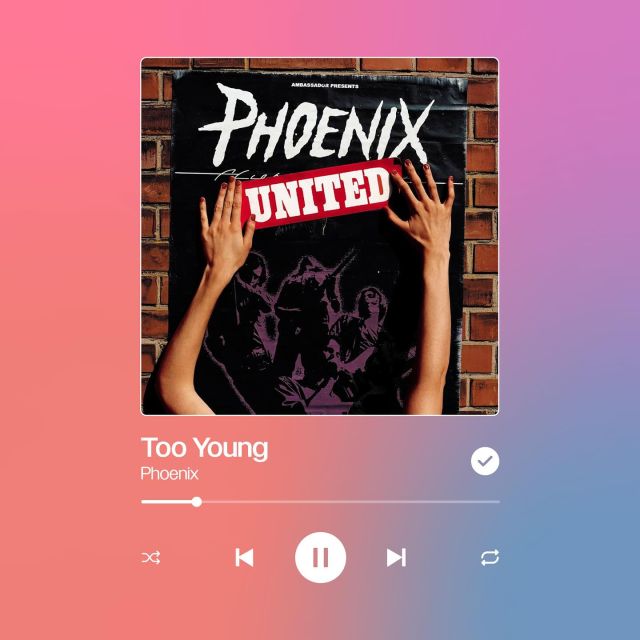The width and height of the screenshot is (640, 640).
Task: Skip to the next track
Action: tap(396, 557)
